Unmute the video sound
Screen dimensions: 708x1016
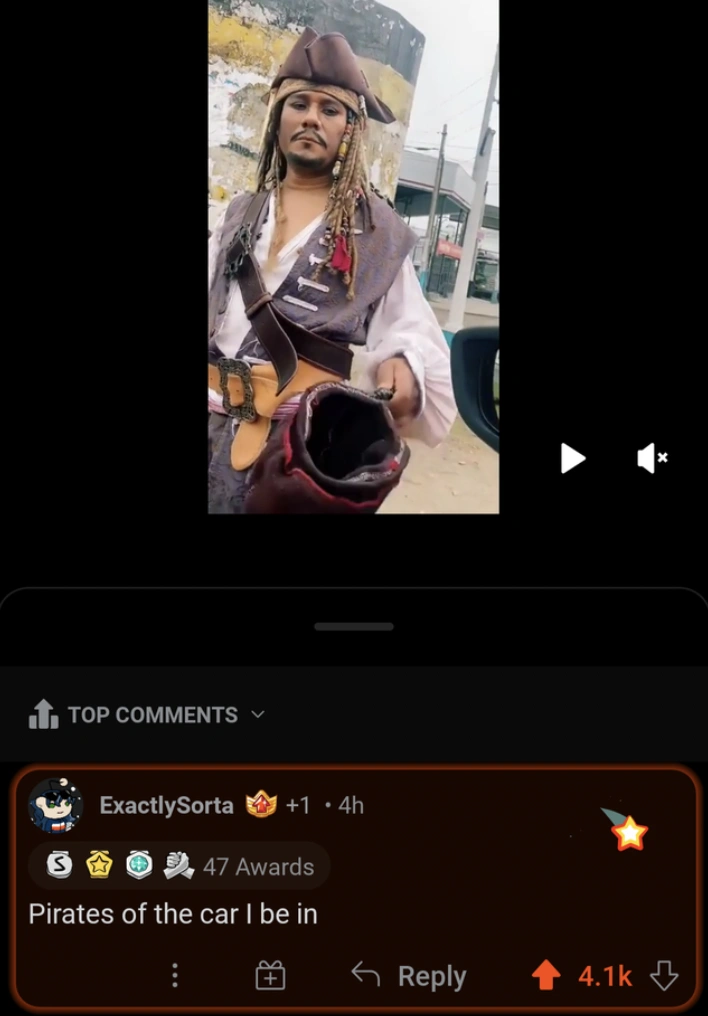click(651, 459)
